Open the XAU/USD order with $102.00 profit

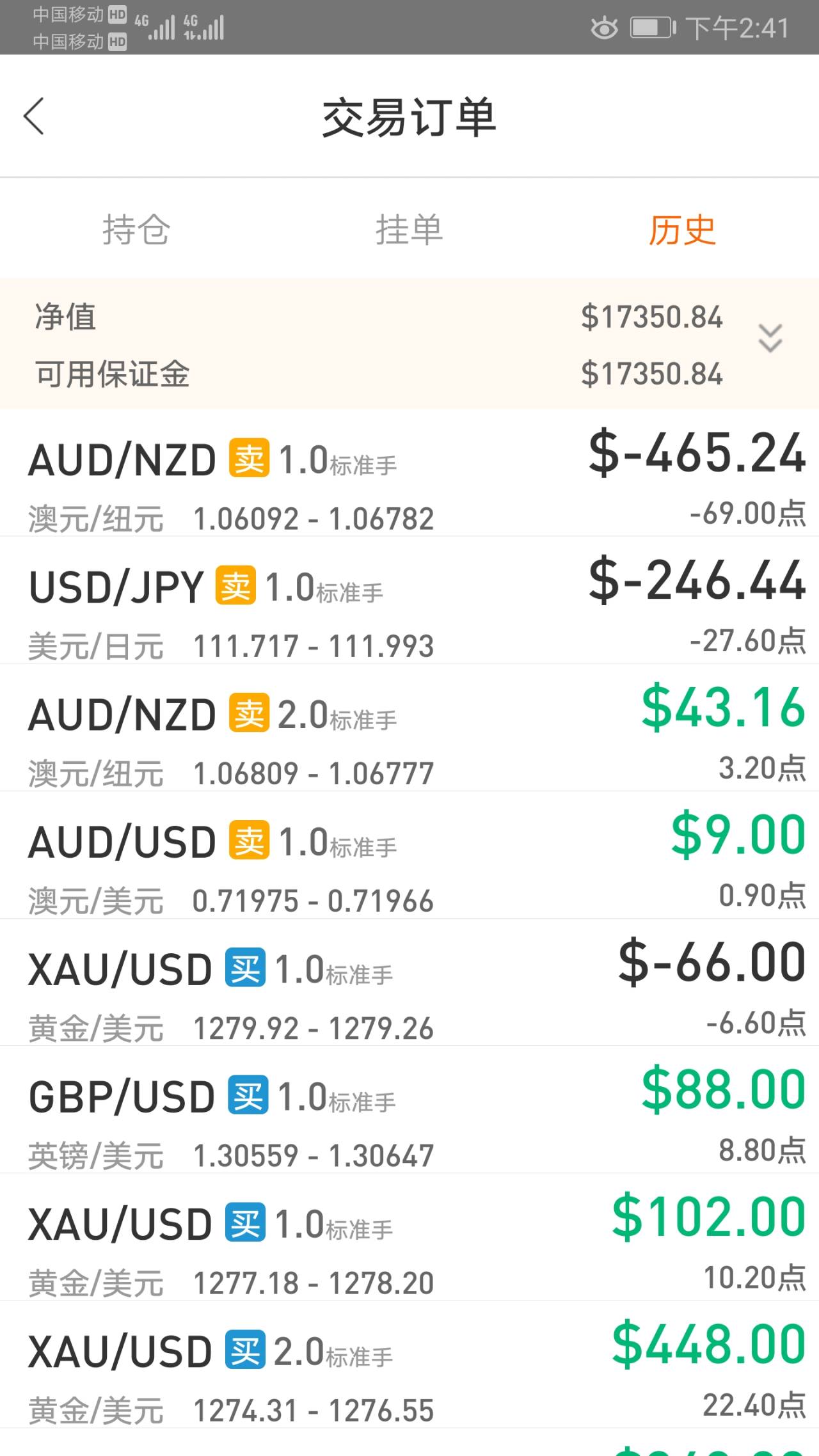409,1237
